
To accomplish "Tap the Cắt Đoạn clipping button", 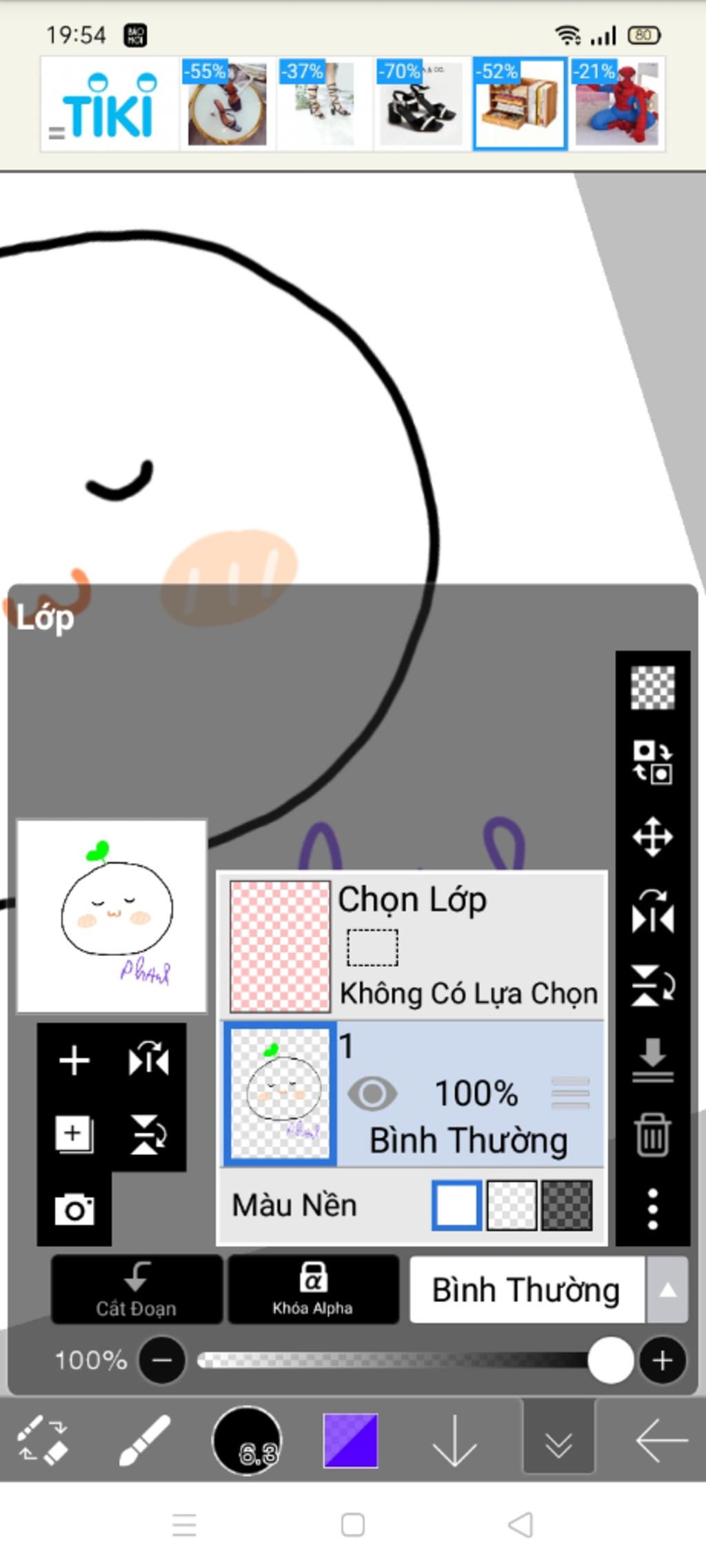I will tap(137, 1290).
